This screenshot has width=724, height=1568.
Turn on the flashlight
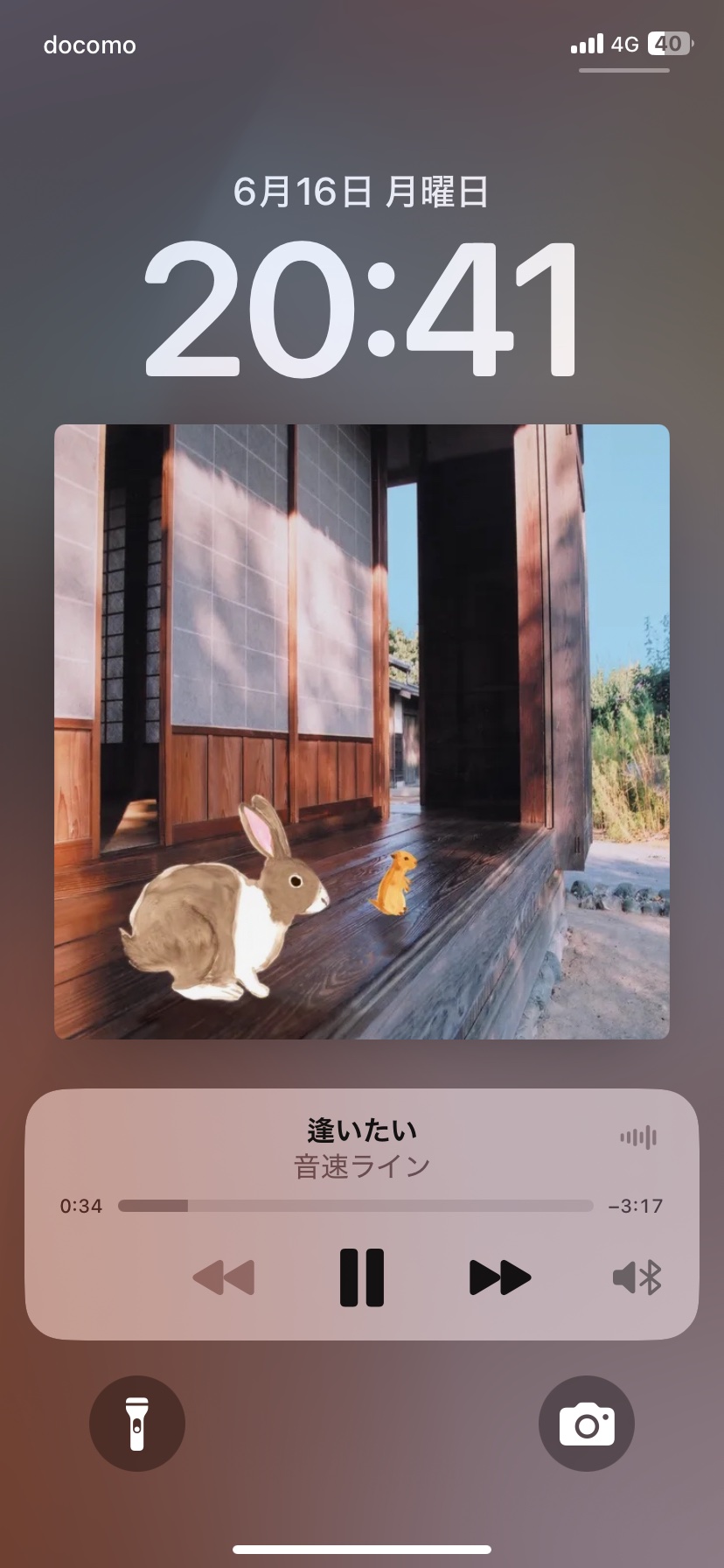pyautogui.click(x=137, y=1424)
